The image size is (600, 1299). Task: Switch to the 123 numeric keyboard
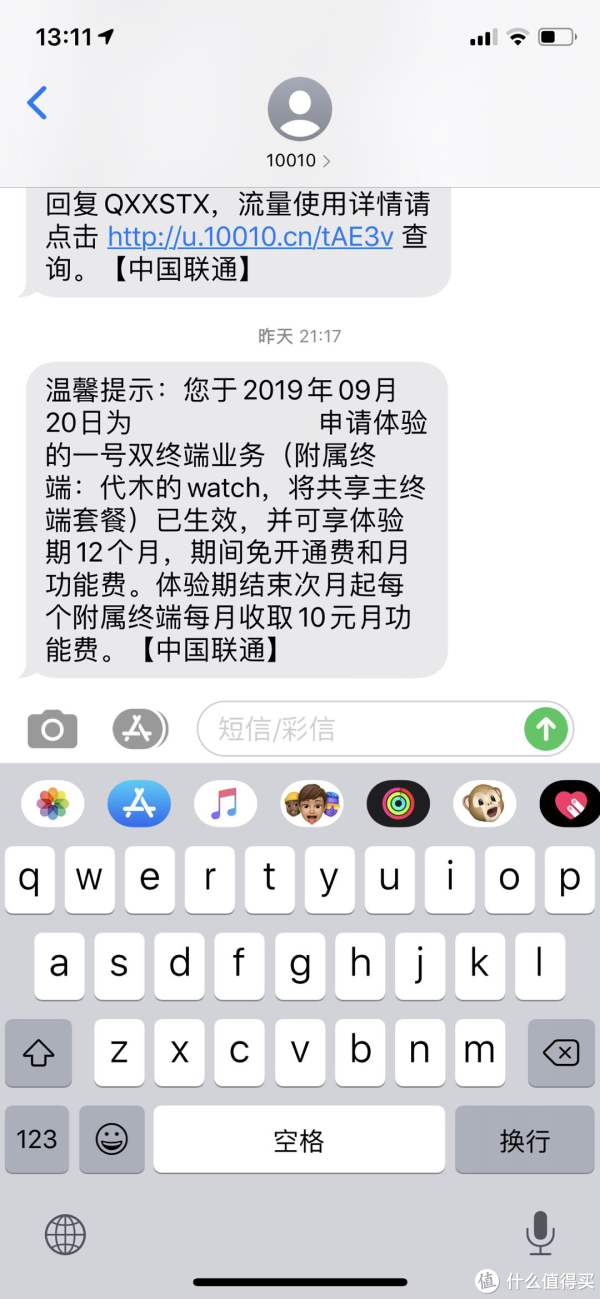[x=37, y=1139]
